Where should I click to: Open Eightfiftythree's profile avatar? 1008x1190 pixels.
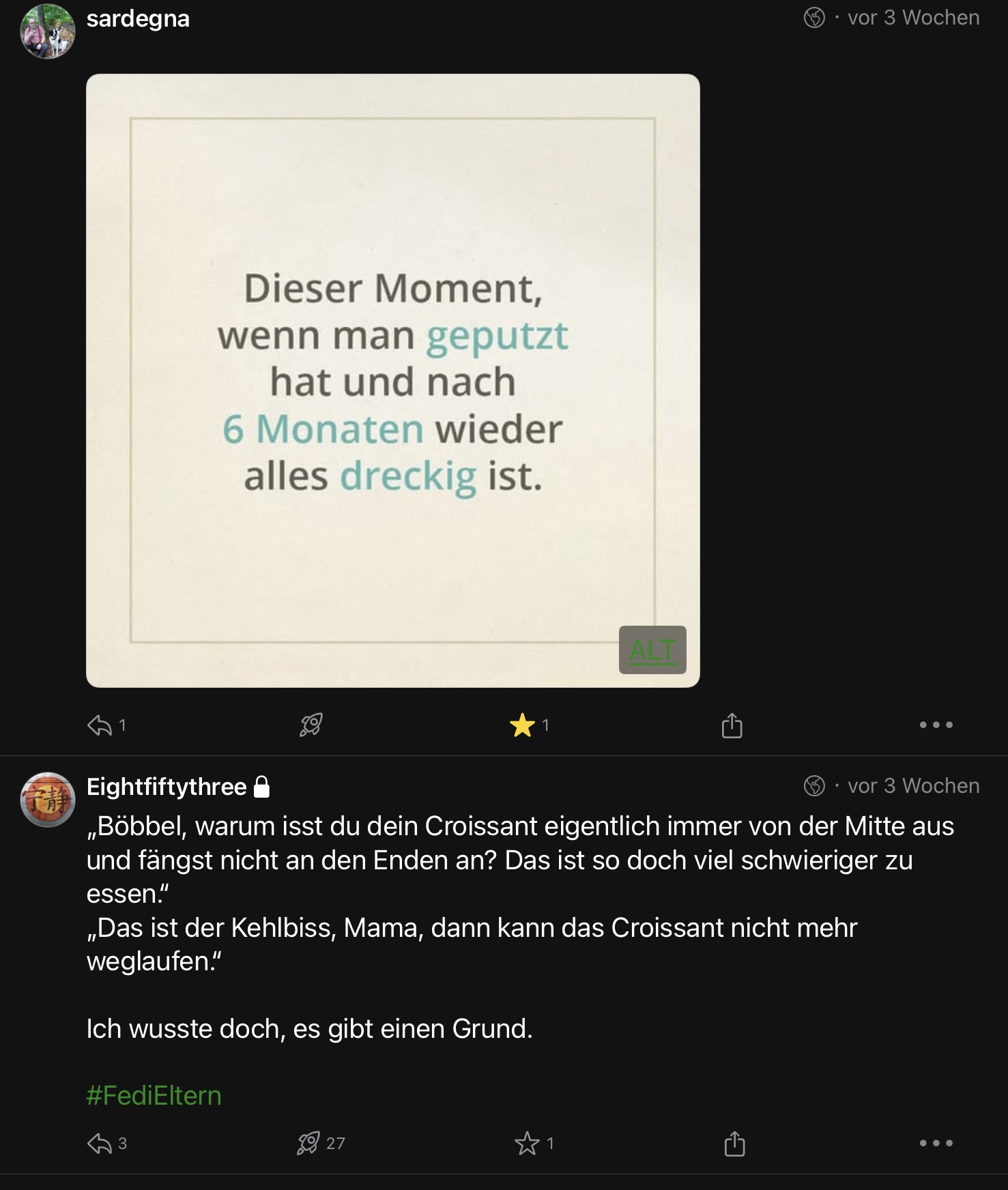[x=47, y=799]
